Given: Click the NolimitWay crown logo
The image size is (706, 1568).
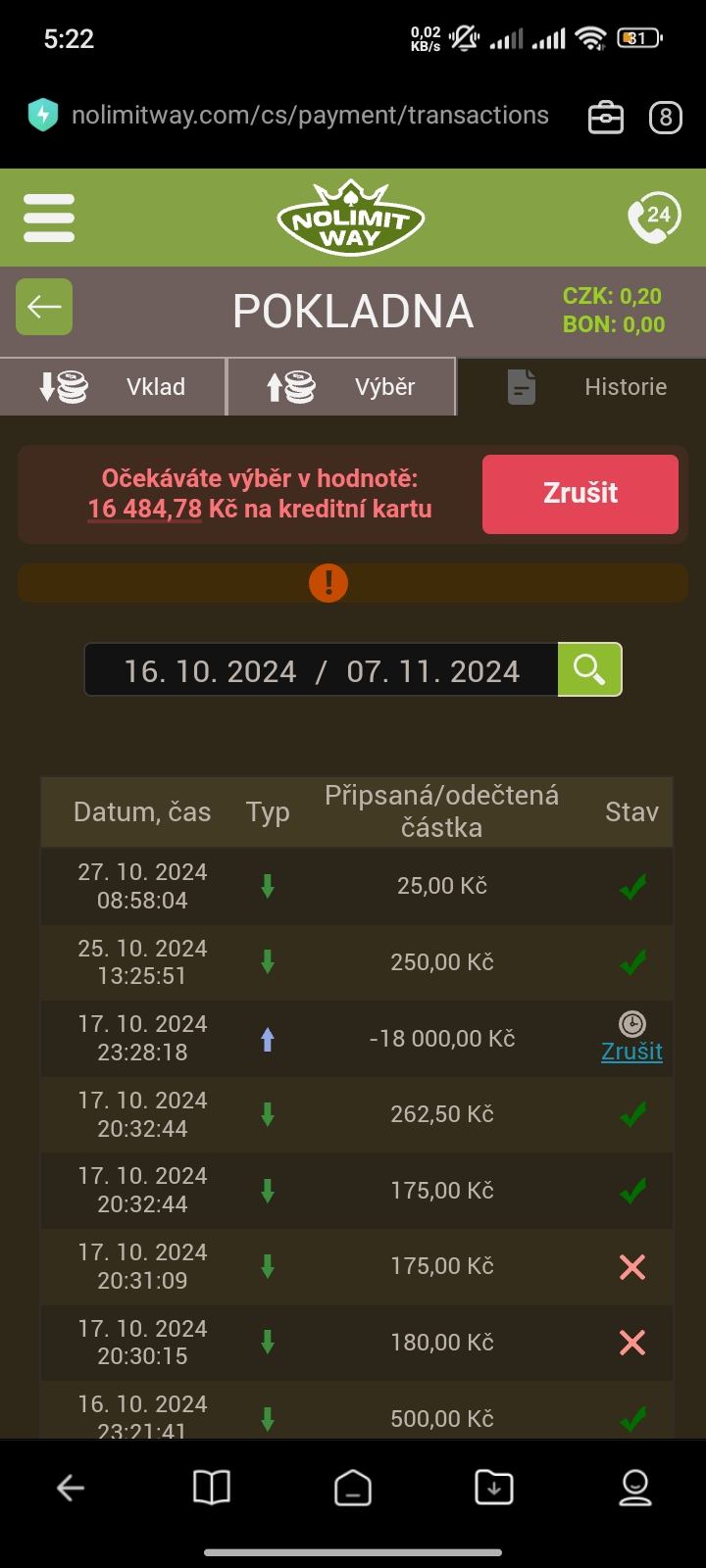Looking at the screenshot, I should pyautogui.click(x=350, y=217).
